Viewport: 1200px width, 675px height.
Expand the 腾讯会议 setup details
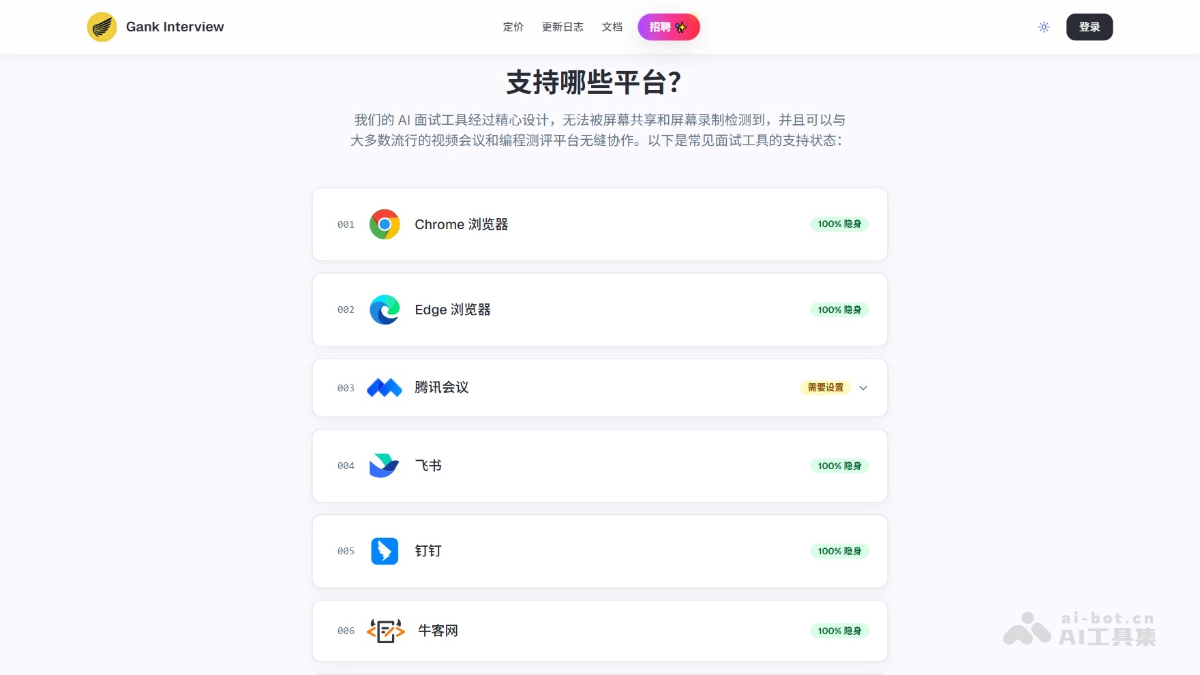pyautogui.click(x=863, y=388)
